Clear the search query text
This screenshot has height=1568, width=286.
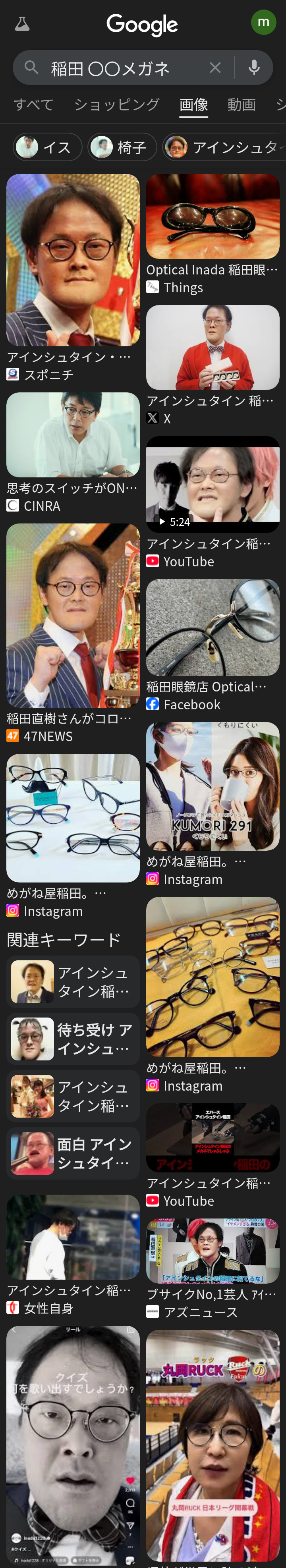(x=215, y=68)
